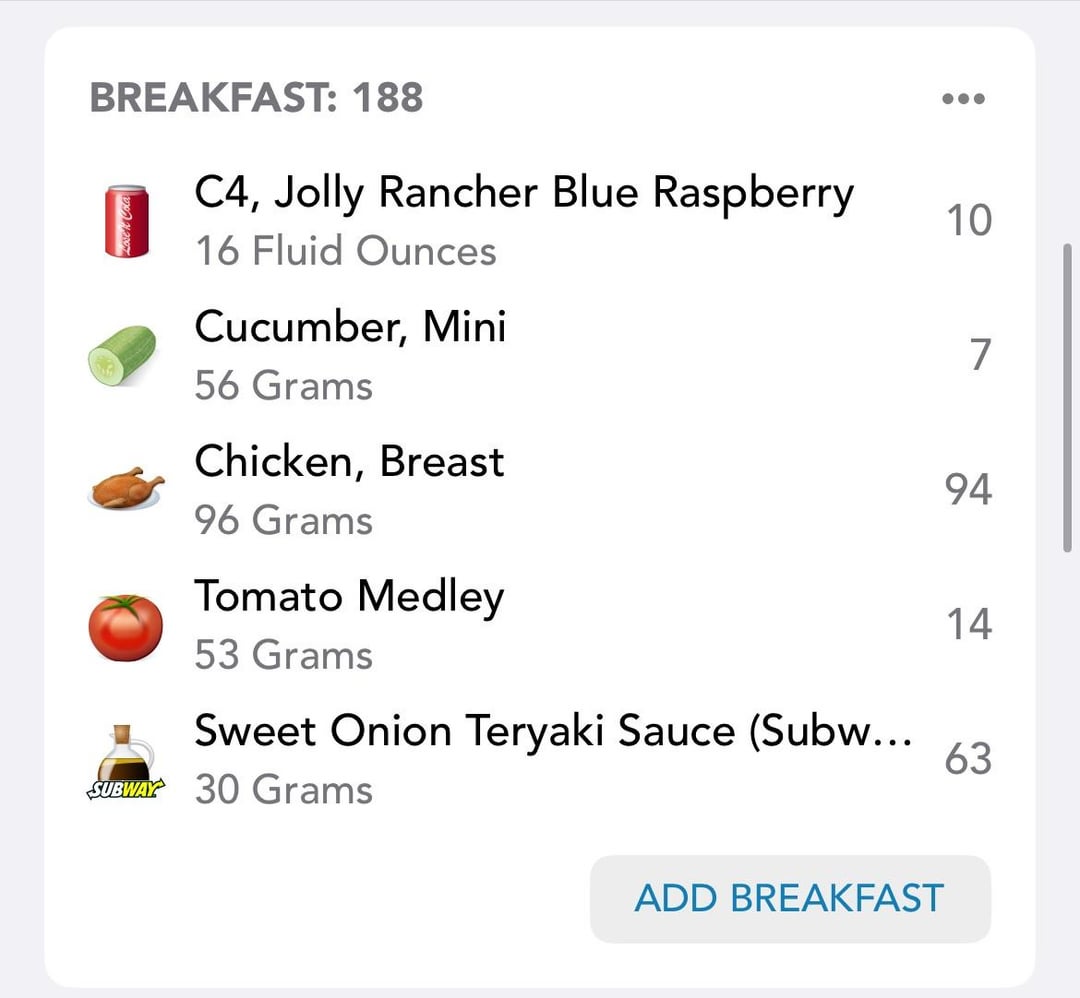Add a new breakfast item
The image size is (1080, 998).
(789, 898)
